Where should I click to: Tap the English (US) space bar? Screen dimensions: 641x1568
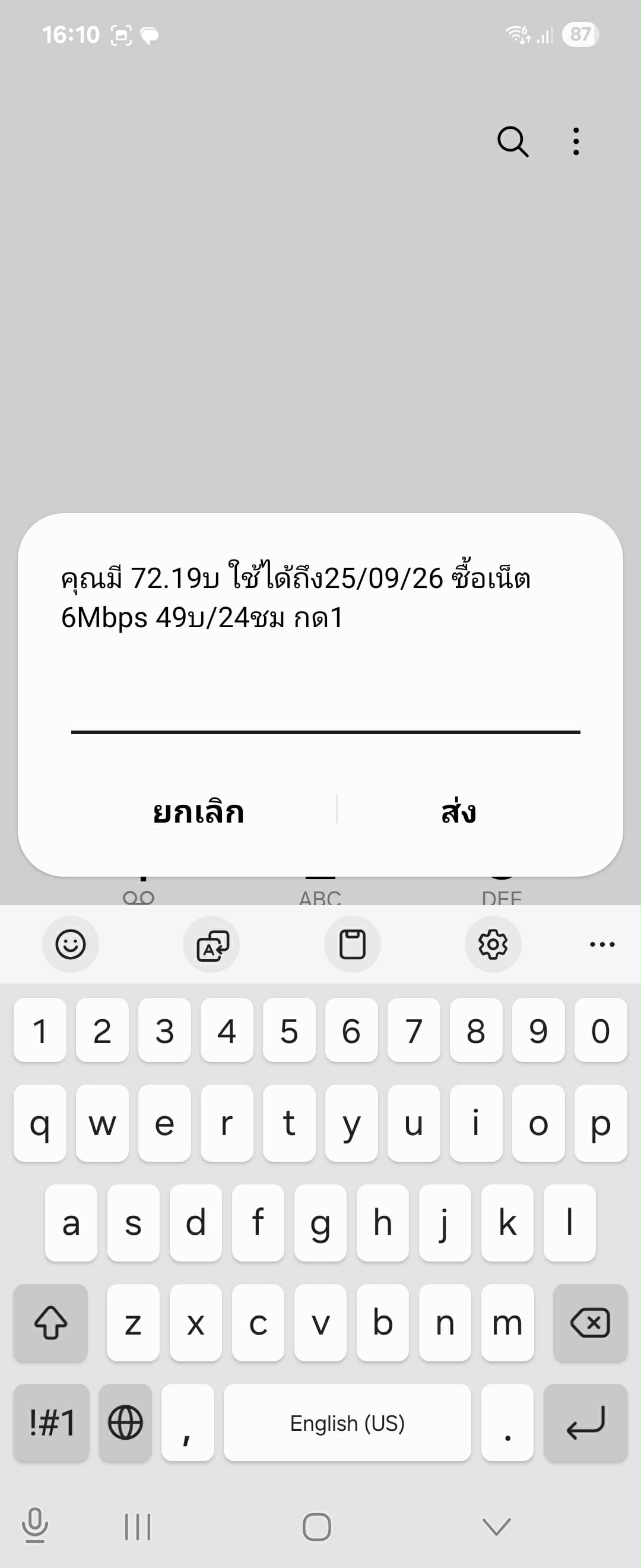(x=347, y=1422)
